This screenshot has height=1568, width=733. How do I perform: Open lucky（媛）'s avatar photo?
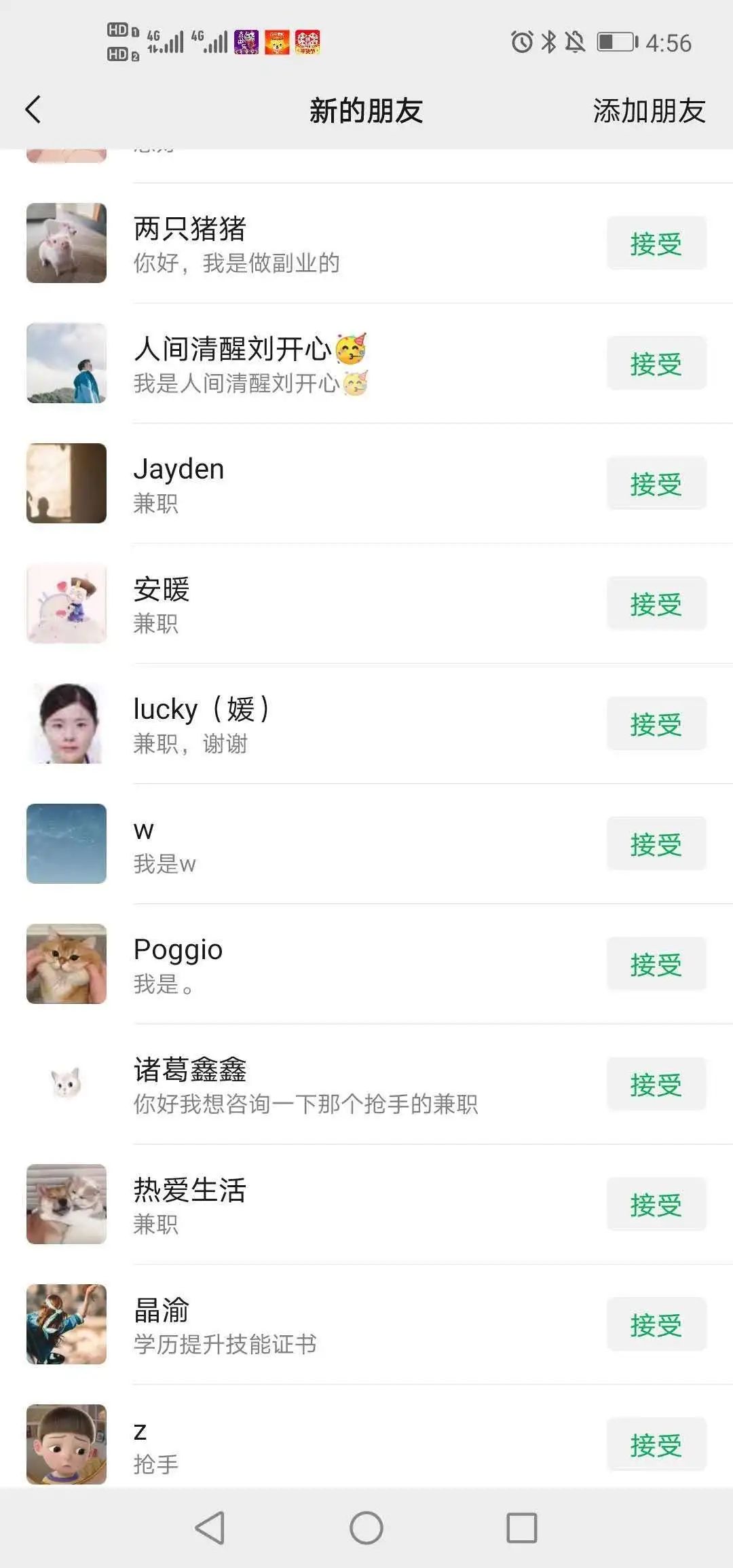point(65,723)
